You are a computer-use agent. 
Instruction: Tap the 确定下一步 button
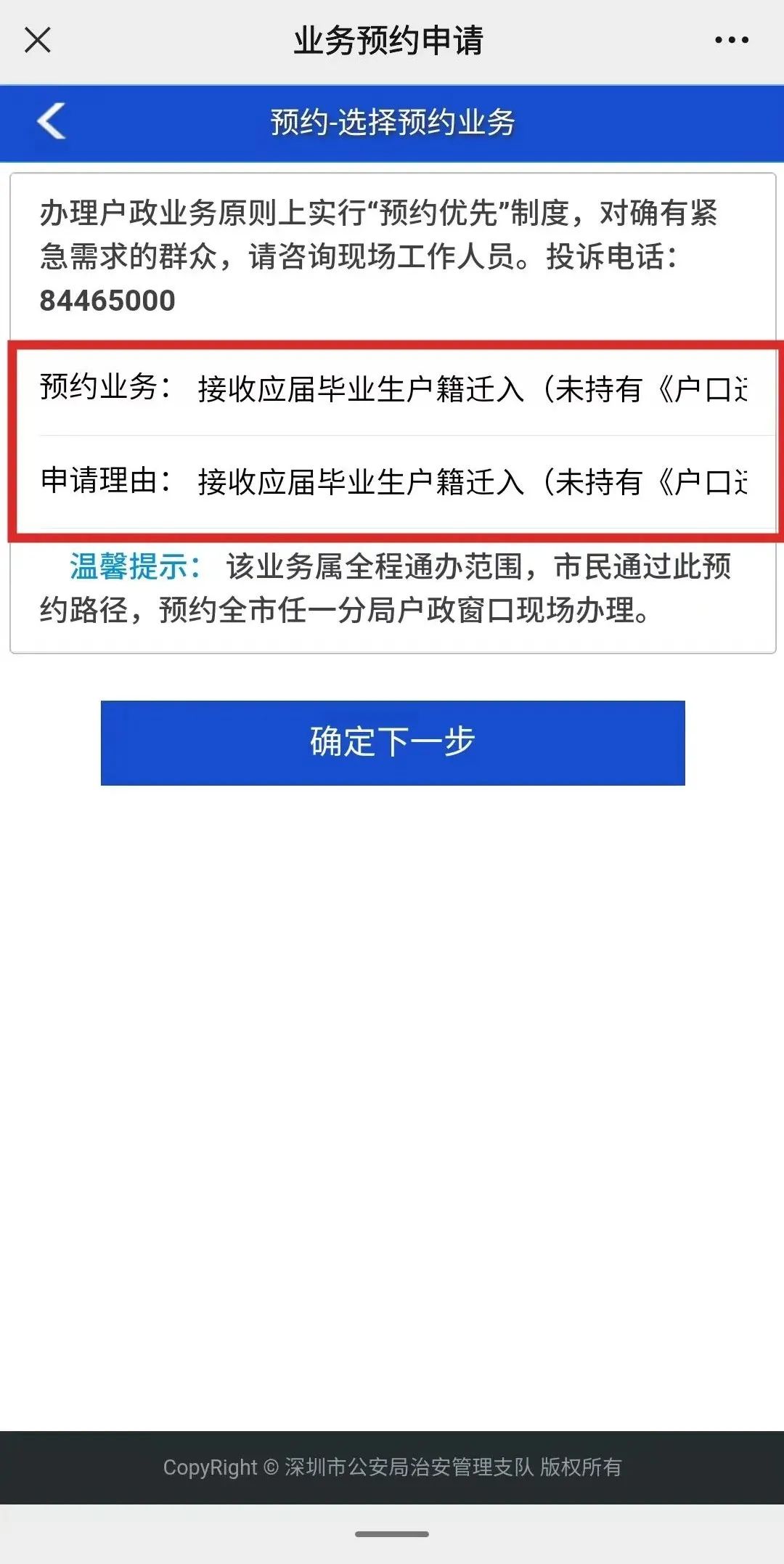pos(393,743)
